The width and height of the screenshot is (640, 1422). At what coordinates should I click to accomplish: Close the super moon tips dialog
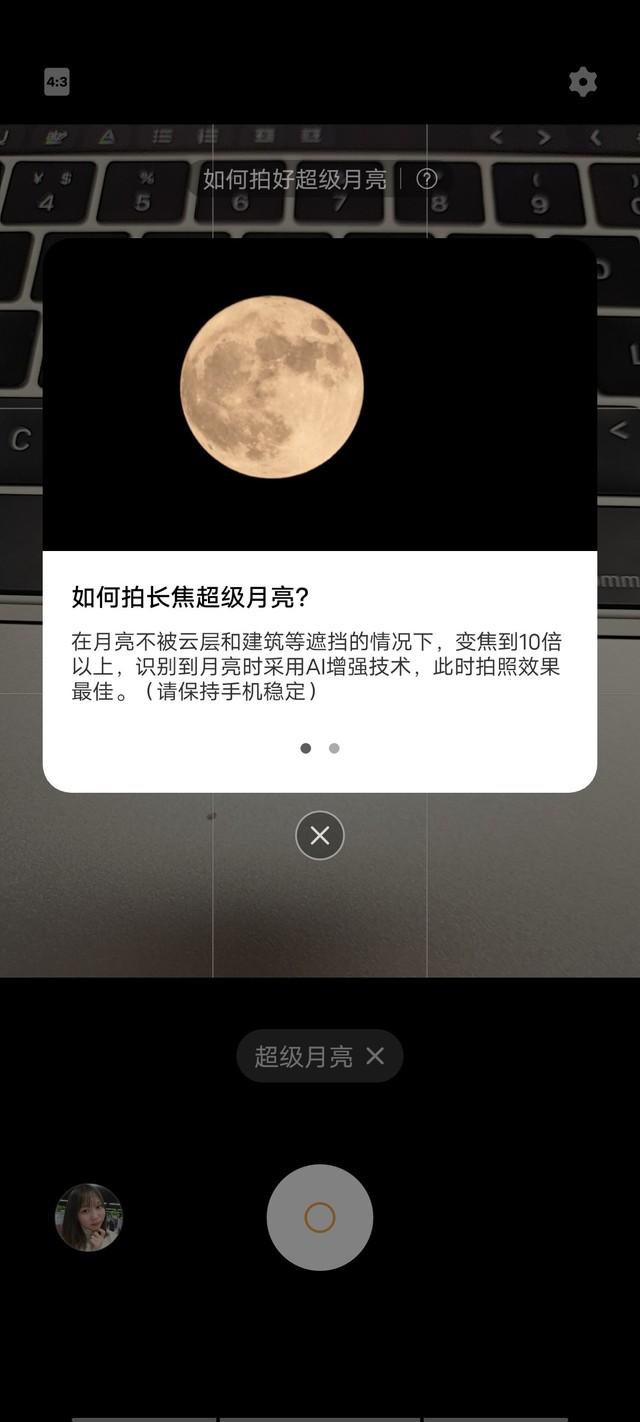pyautogui.click(x=320, y=836)
